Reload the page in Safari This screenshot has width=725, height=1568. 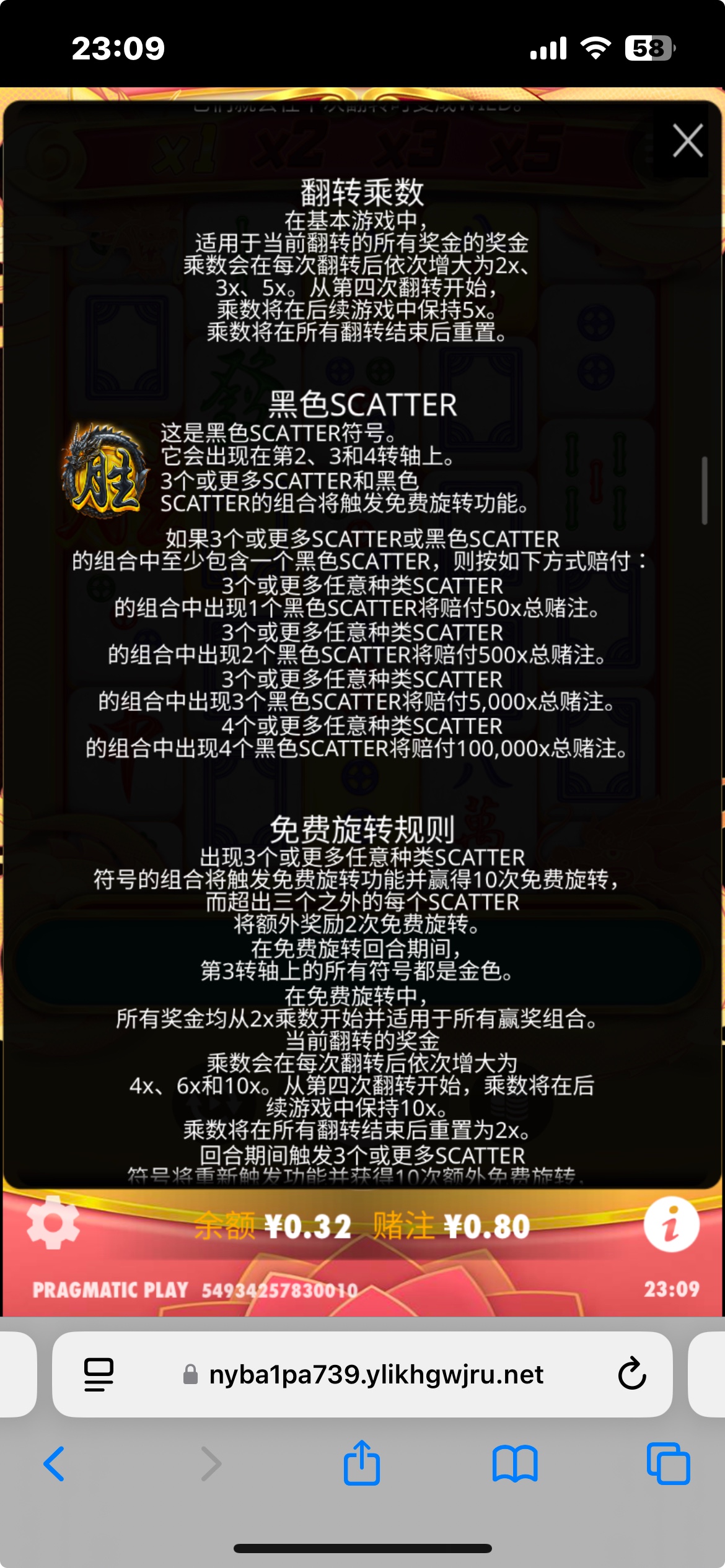point(631,1374)
